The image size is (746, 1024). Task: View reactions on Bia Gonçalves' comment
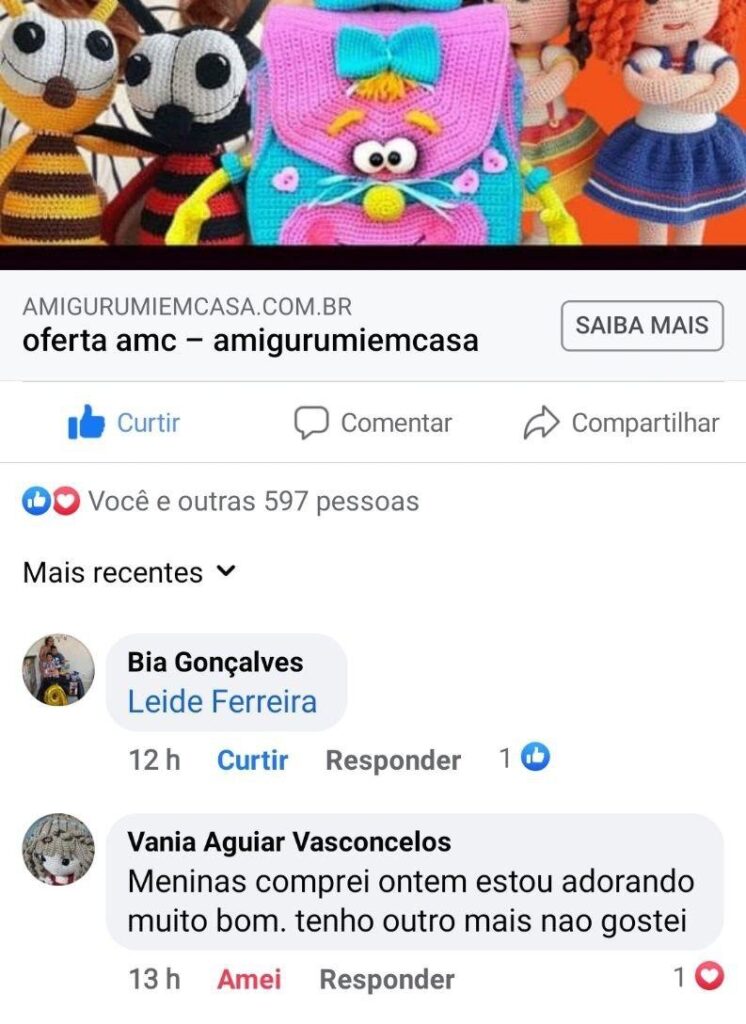click(x=526, y=759)
